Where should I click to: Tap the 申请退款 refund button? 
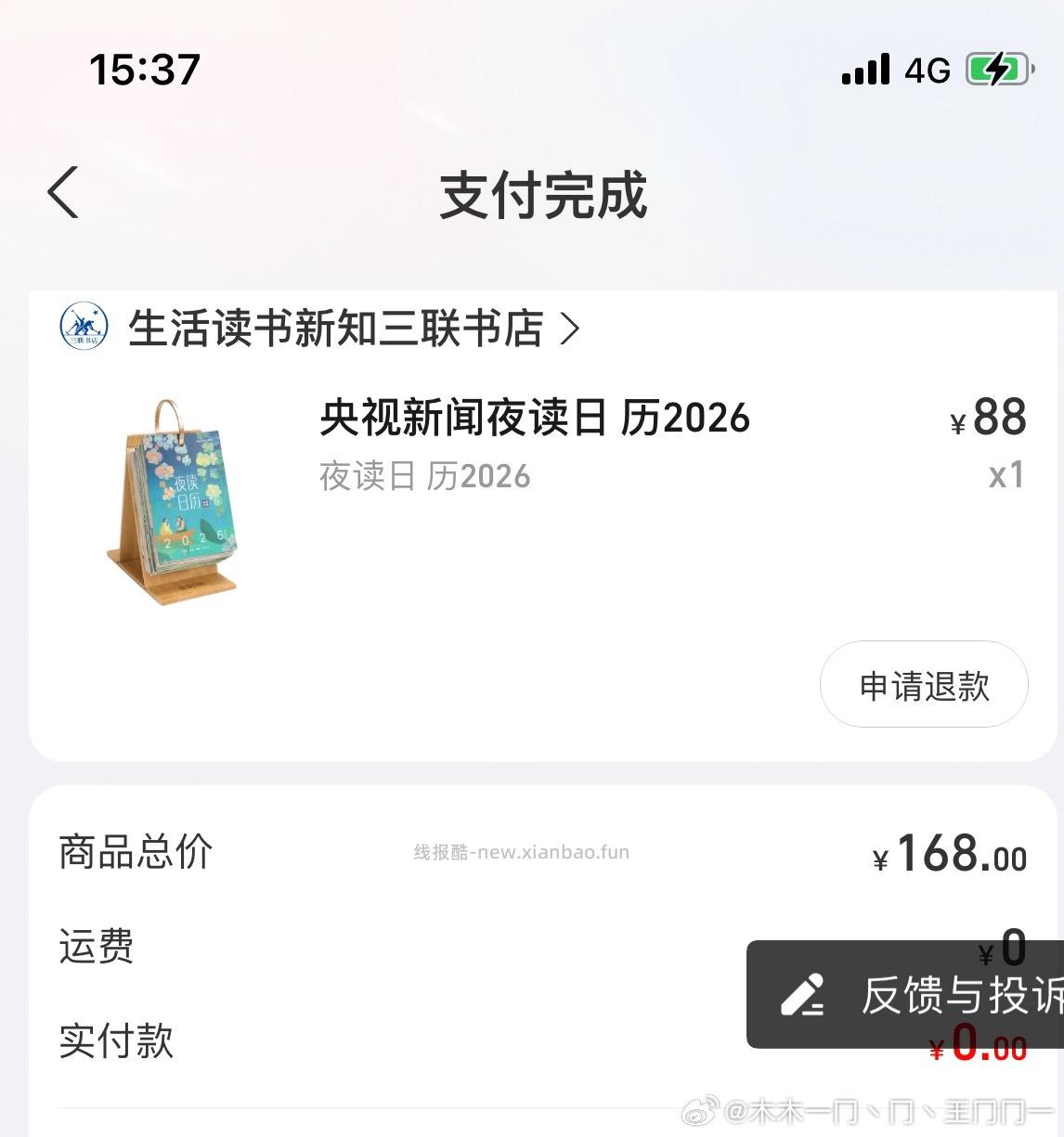tap(924, 684)
